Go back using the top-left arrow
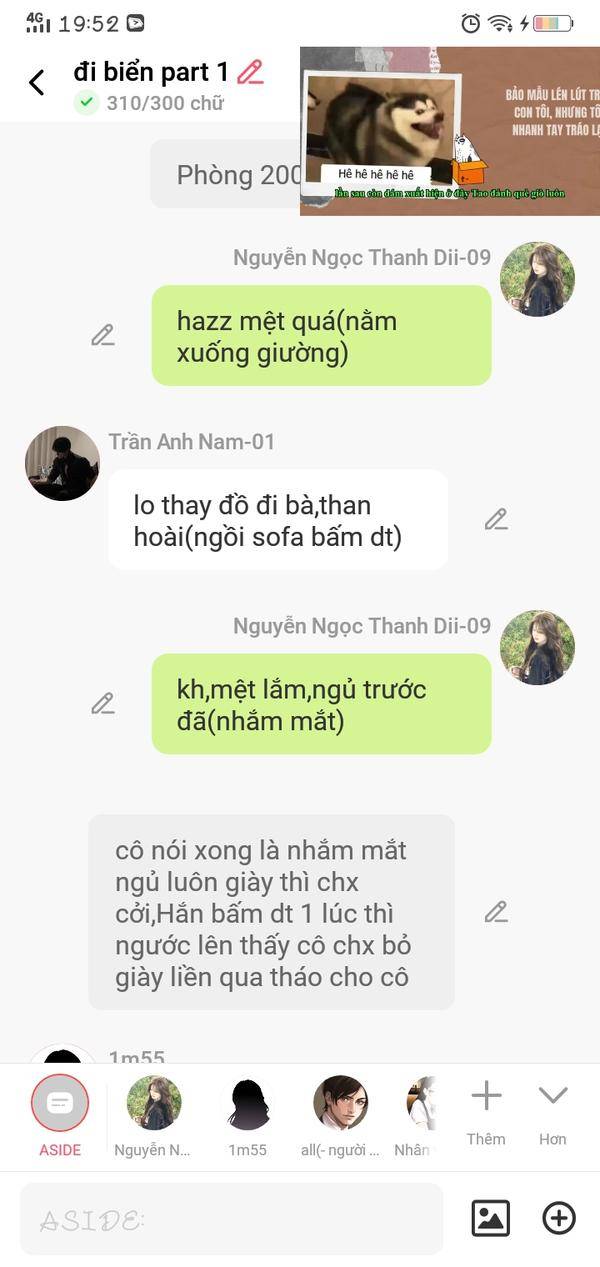Image resolution: width=600 pixels, height=1267 pixels. [x=37, y=82]
